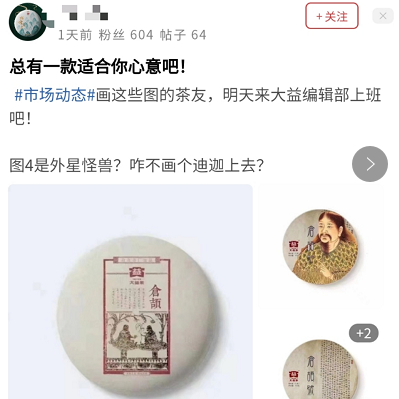Tap the gray arrow to view next

(x=370, y=164)
